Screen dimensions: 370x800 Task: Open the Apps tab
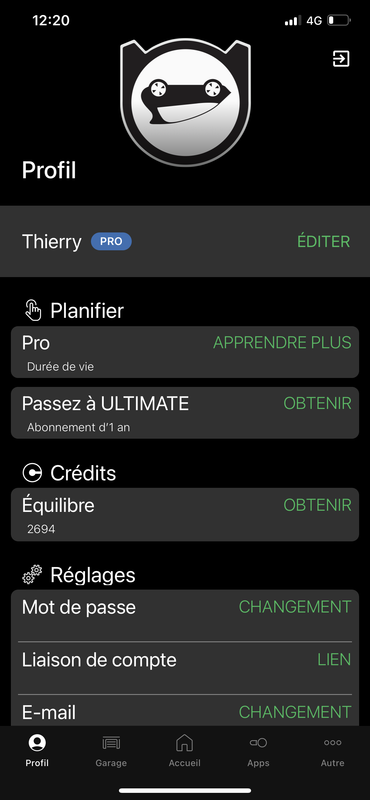click(x=258, y=751)
